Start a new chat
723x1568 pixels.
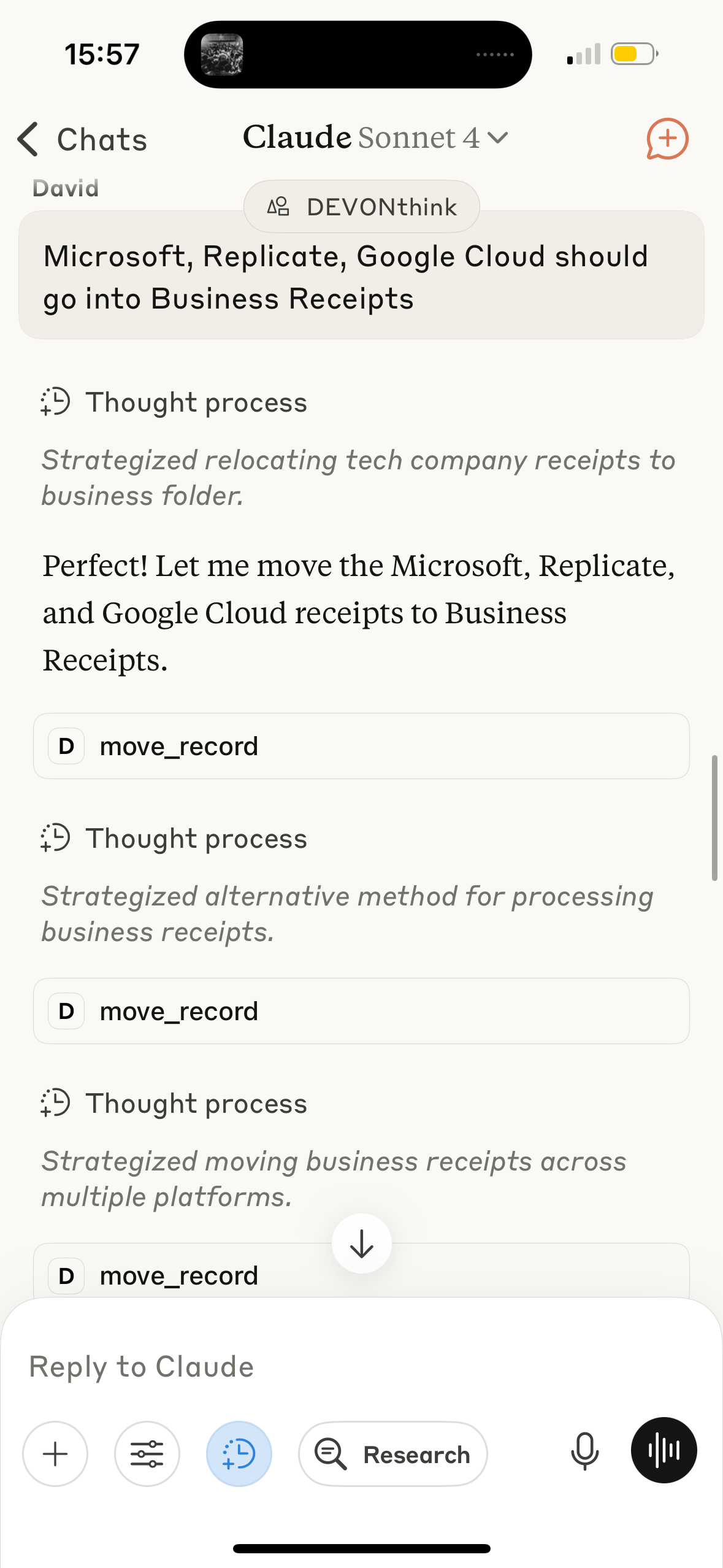pos(667,139)
